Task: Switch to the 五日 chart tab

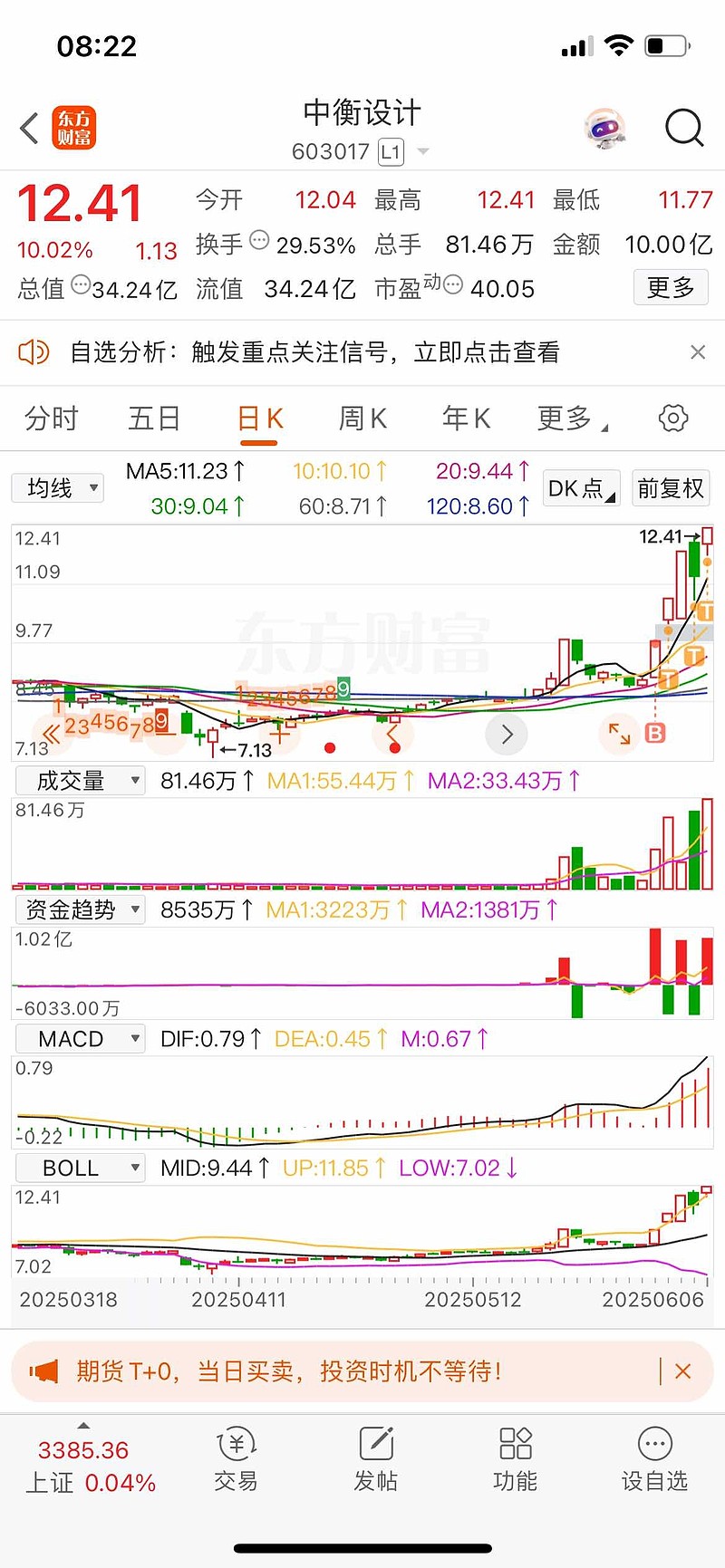Action: 154,418
